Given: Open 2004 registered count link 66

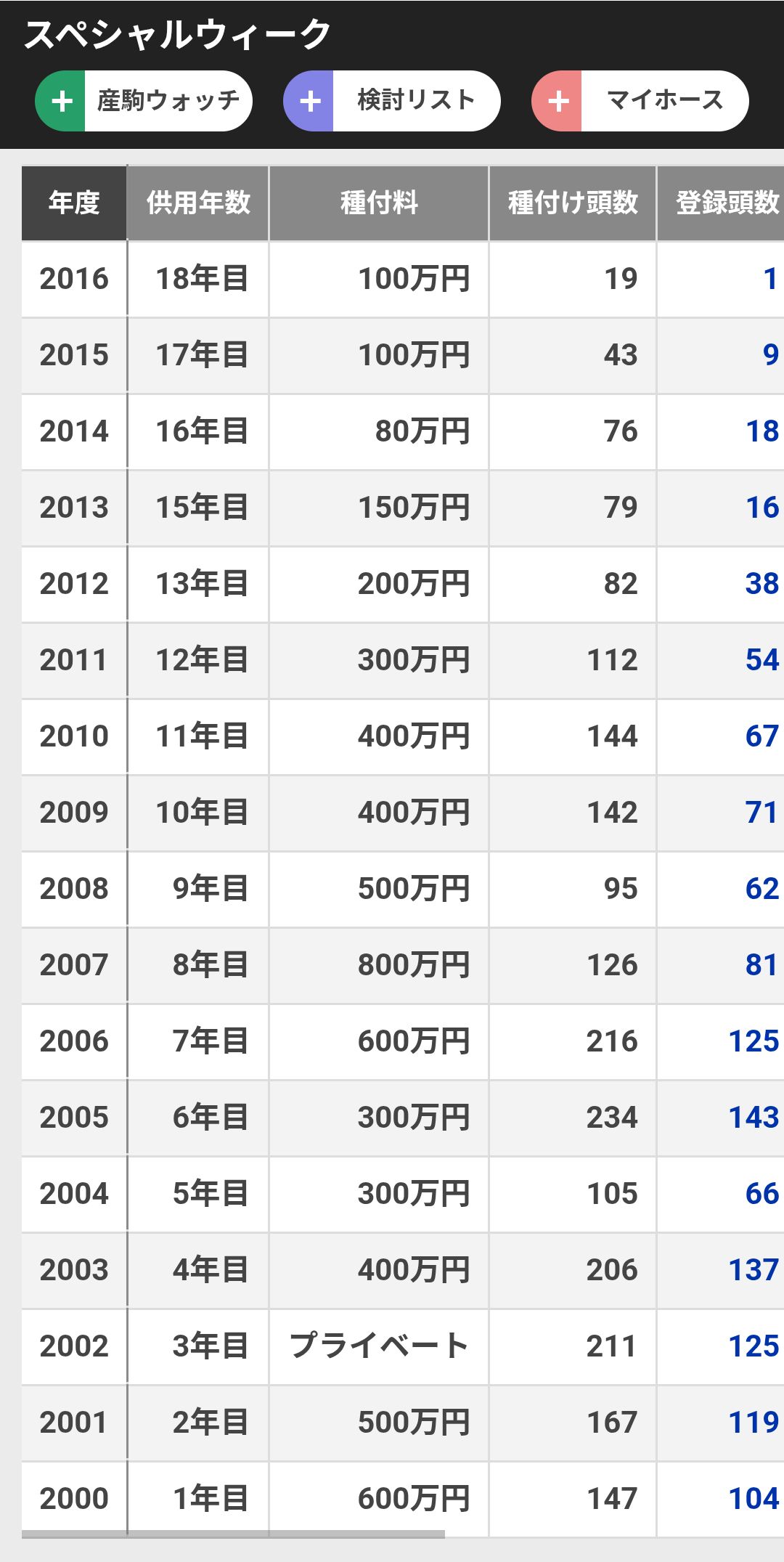Looking at the screenshot, I should pyautogui.click(x=762, y=1194).
